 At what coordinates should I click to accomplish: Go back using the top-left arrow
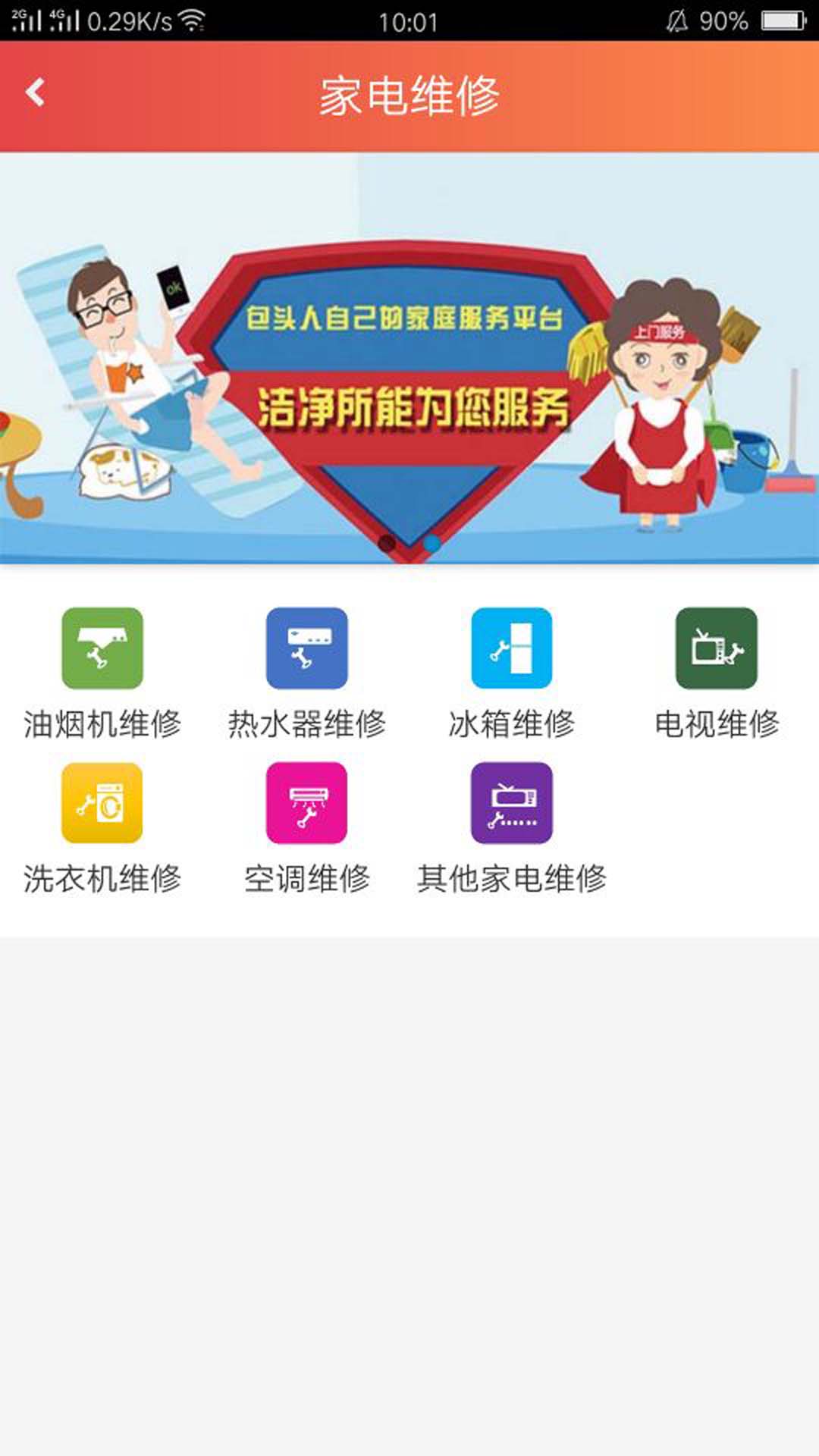pyautogui.click(x=35, y=93)
